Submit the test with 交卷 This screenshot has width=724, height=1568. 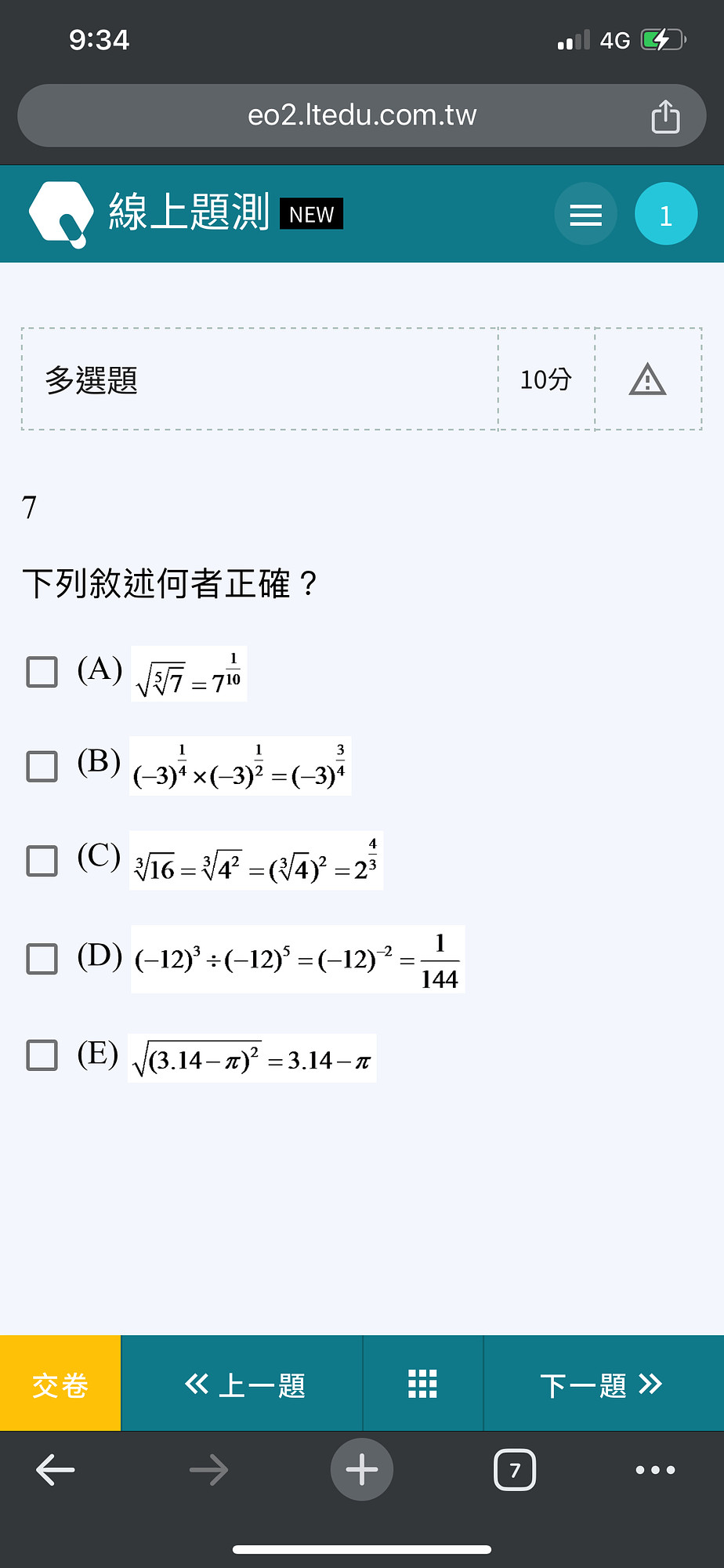pyautogui.click(x=60, y=1384)
